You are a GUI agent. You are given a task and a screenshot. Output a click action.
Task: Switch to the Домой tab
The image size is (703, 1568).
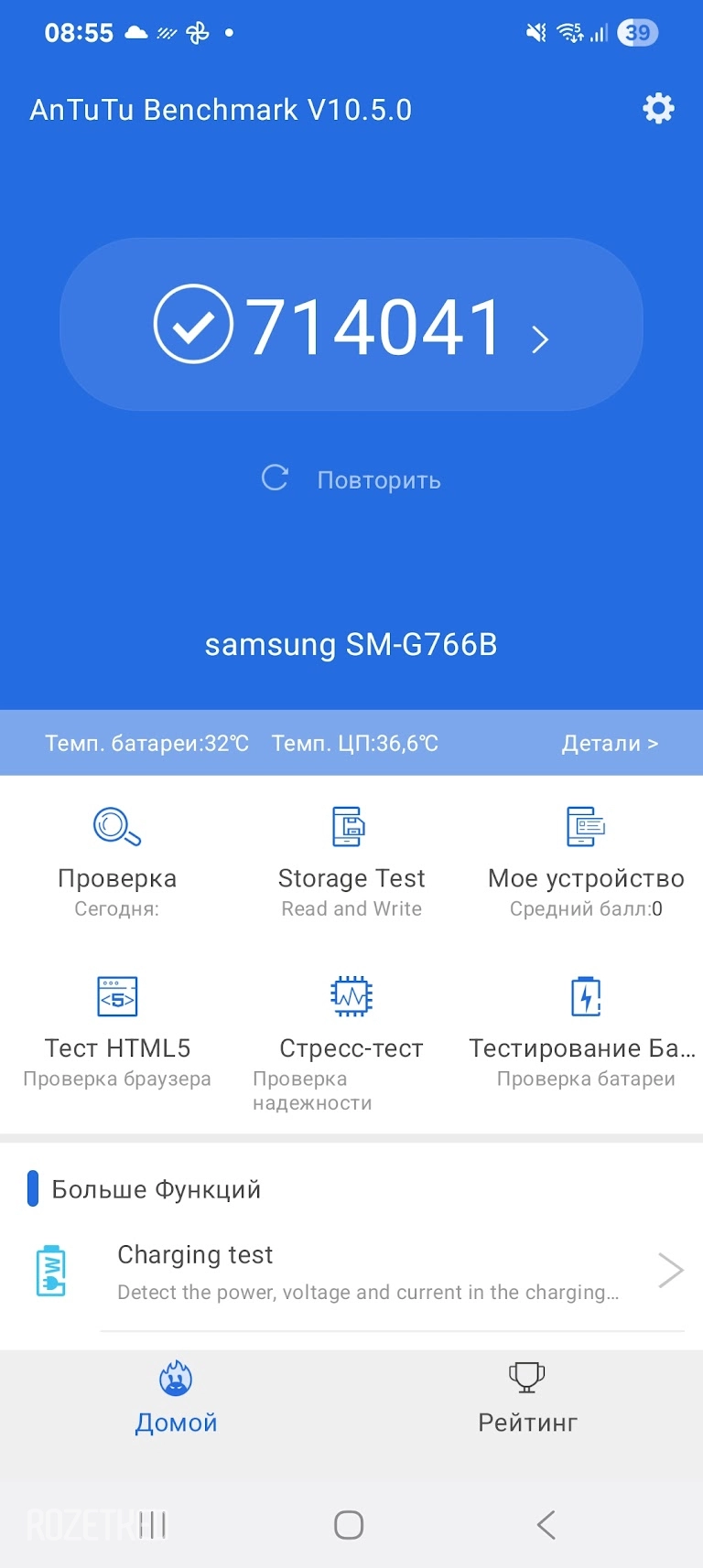176,1398
